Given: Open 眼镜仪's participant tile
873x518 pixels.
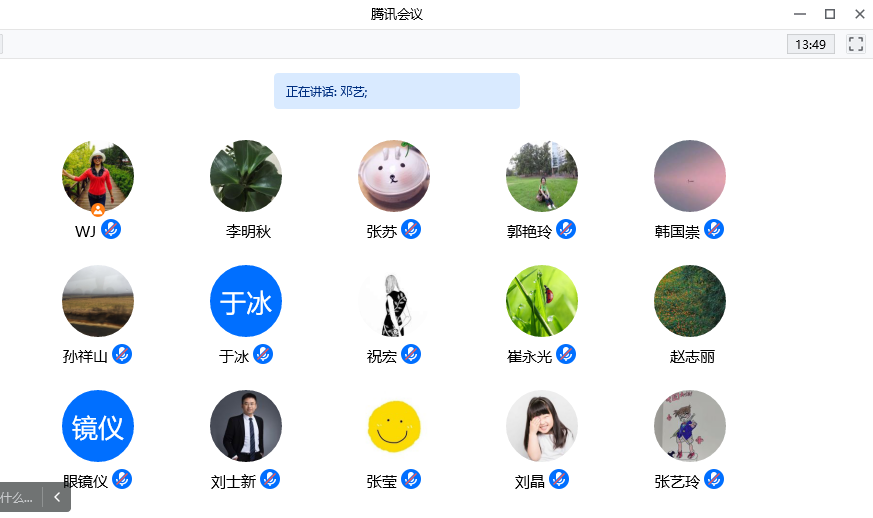Looking at the screenshot, I should click(98, 426).
